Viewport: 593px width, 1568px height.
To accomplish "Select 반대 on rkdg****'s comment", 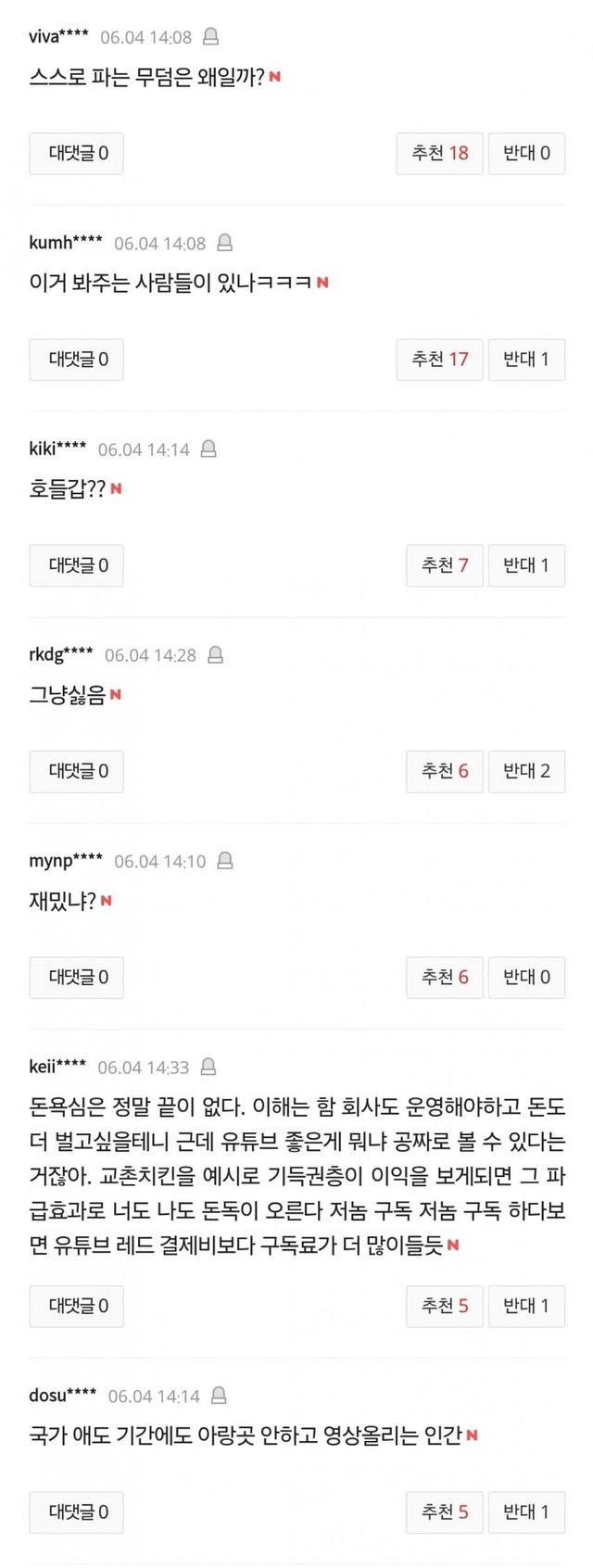I will 526,771.
